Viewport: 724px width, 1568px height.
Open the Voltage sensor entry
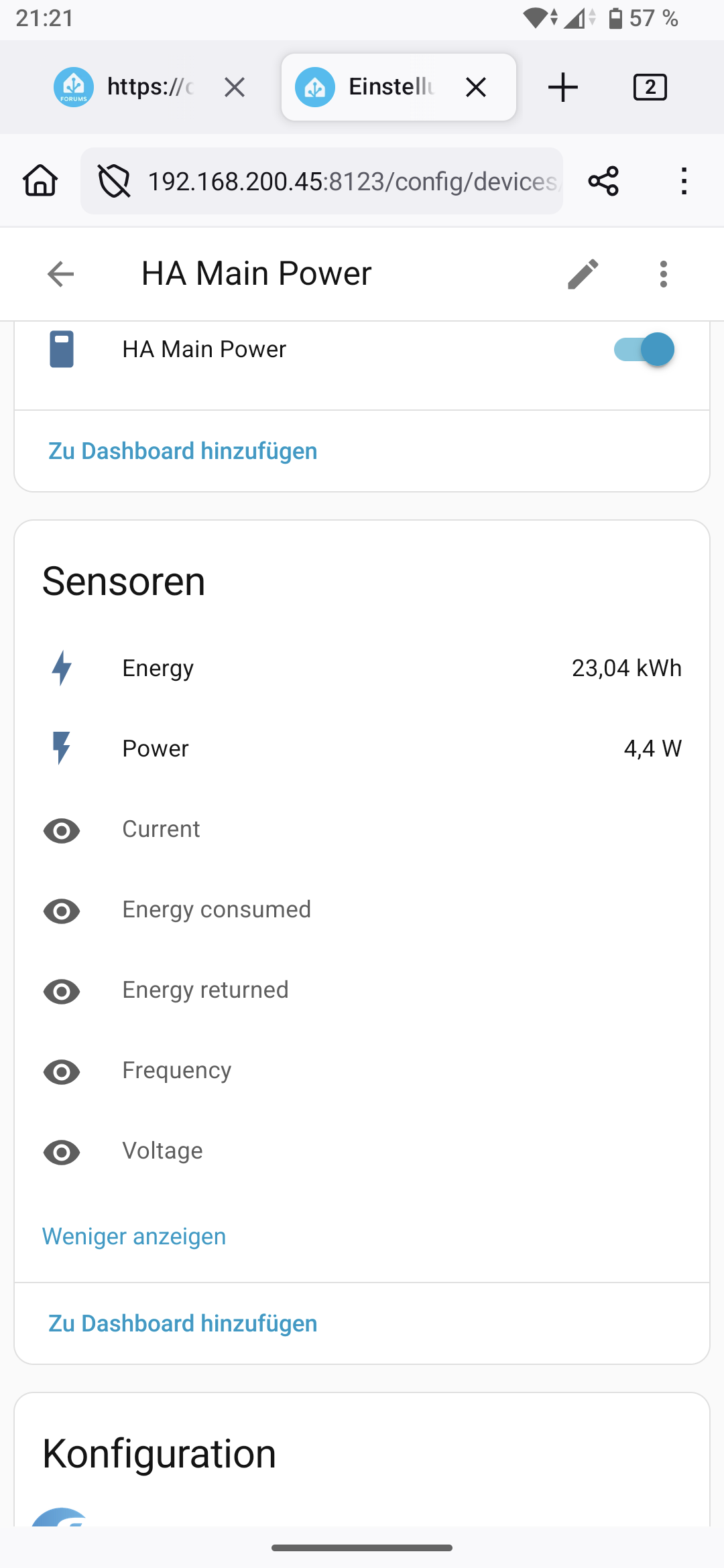pyautogui.click(x=362, y=1151)
